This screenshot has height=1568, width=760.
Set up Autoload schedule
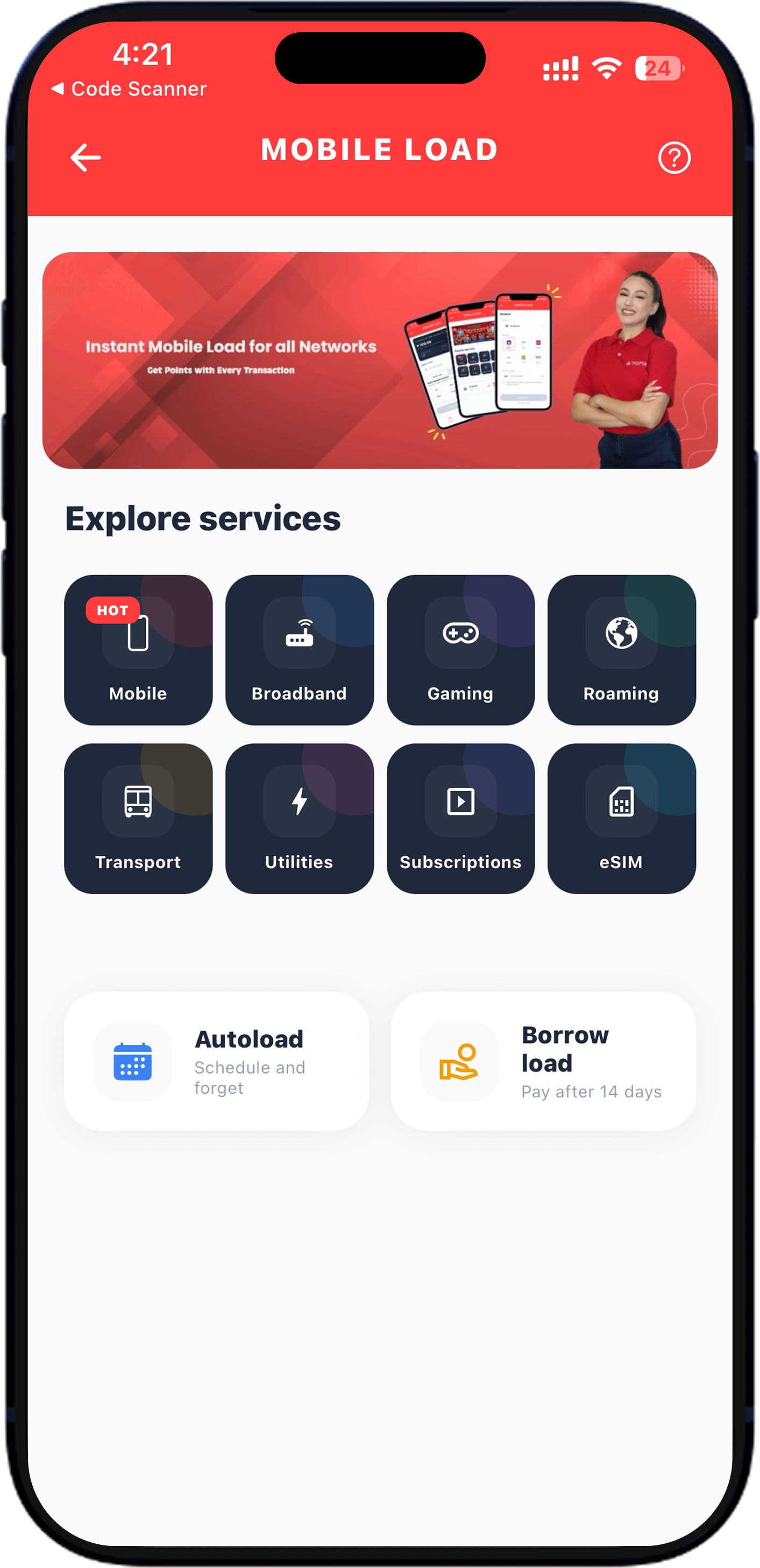coord(217,1061)
